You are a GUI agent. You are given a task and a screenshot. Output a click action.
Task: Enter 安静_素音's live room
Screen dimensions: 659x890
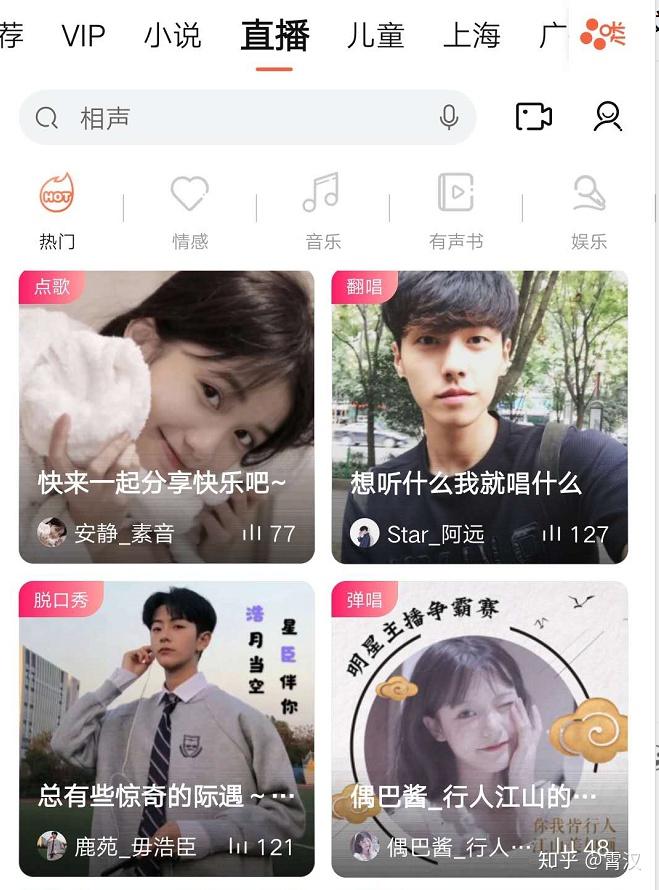coord(167,416)
